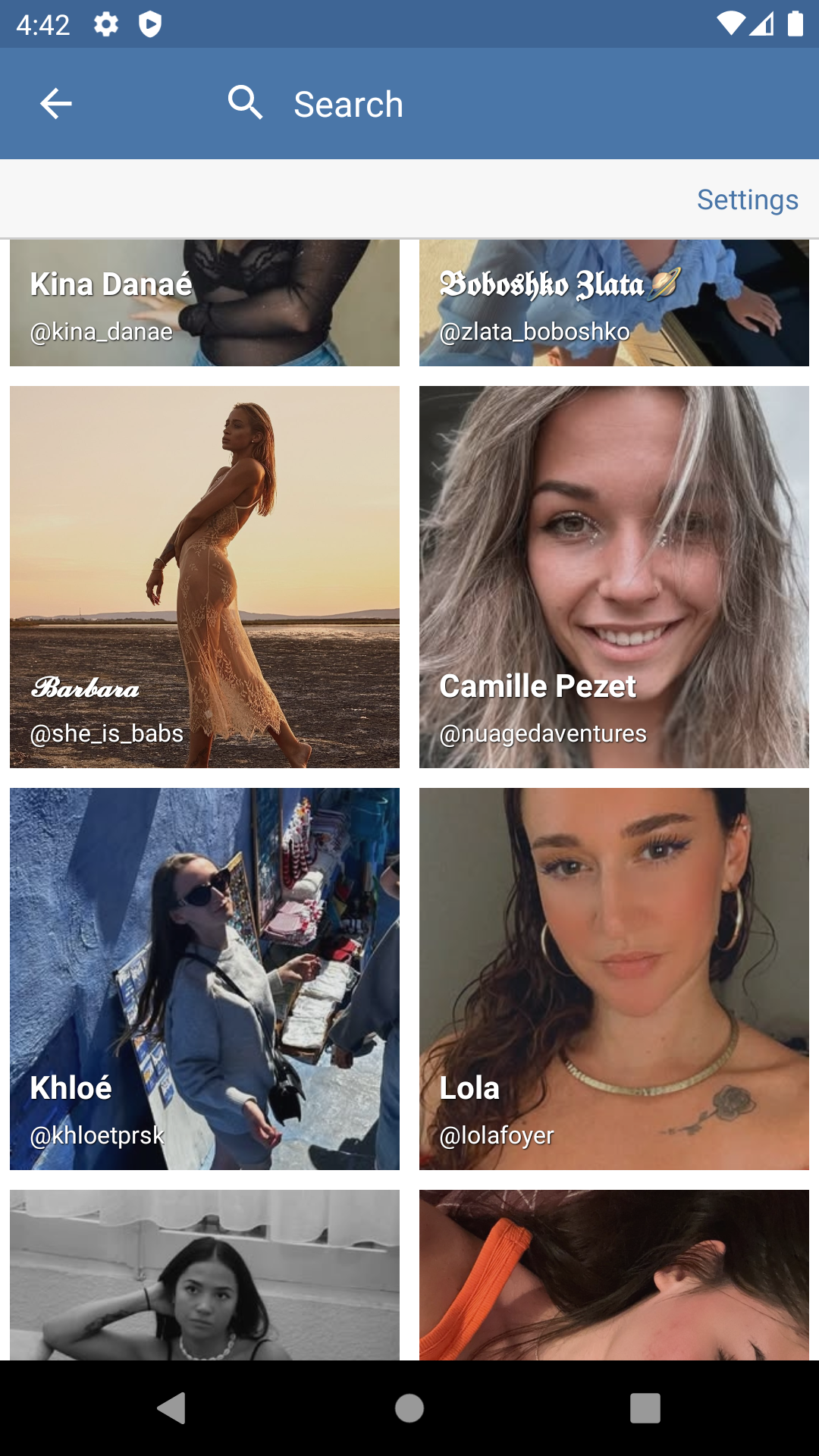Open Settings link
Screen dimensions: 819x1456
tap(747, 199)
